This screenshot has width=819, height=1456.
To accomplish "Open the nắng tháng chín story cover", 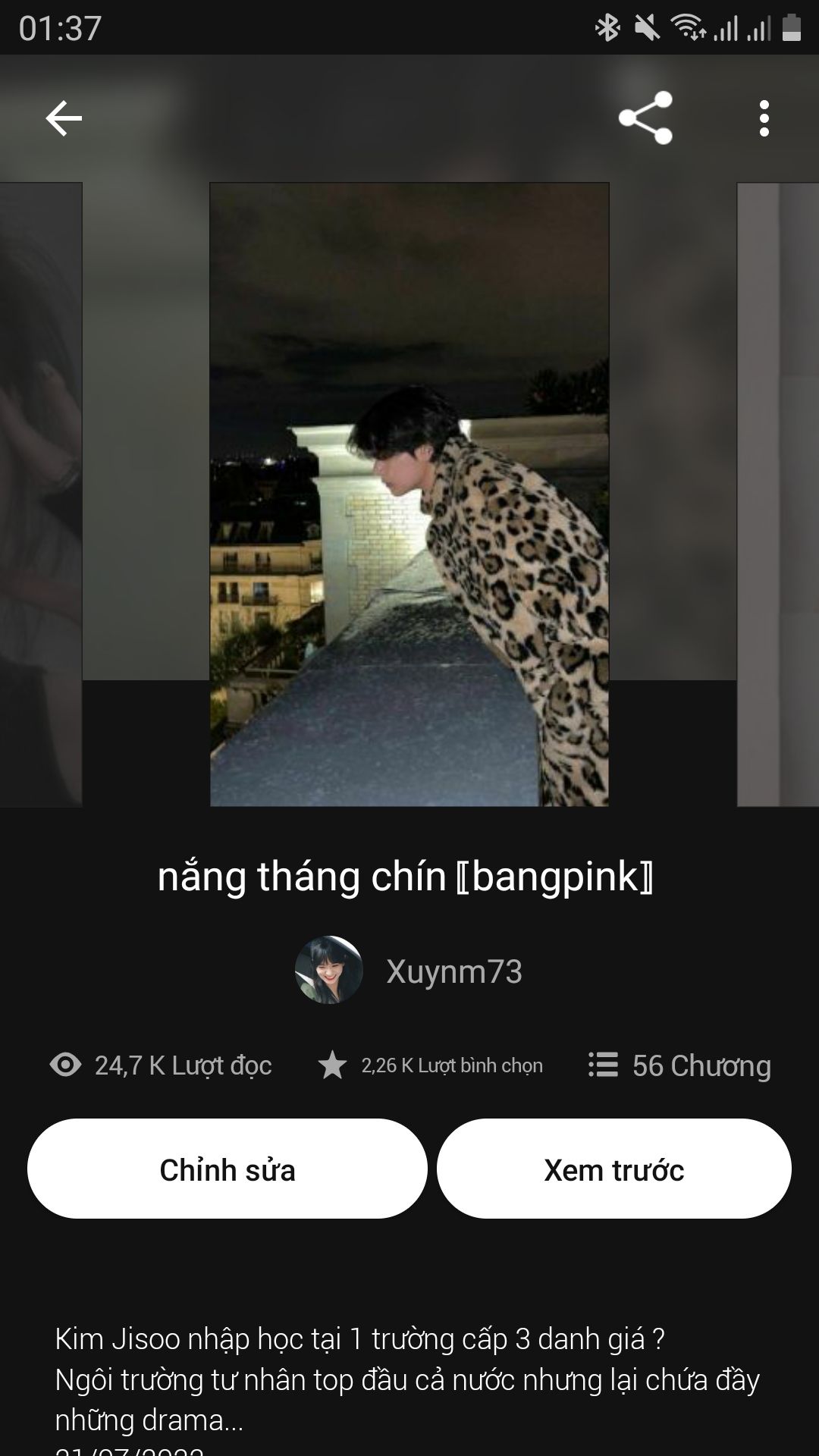I will (x=409, y=494).
